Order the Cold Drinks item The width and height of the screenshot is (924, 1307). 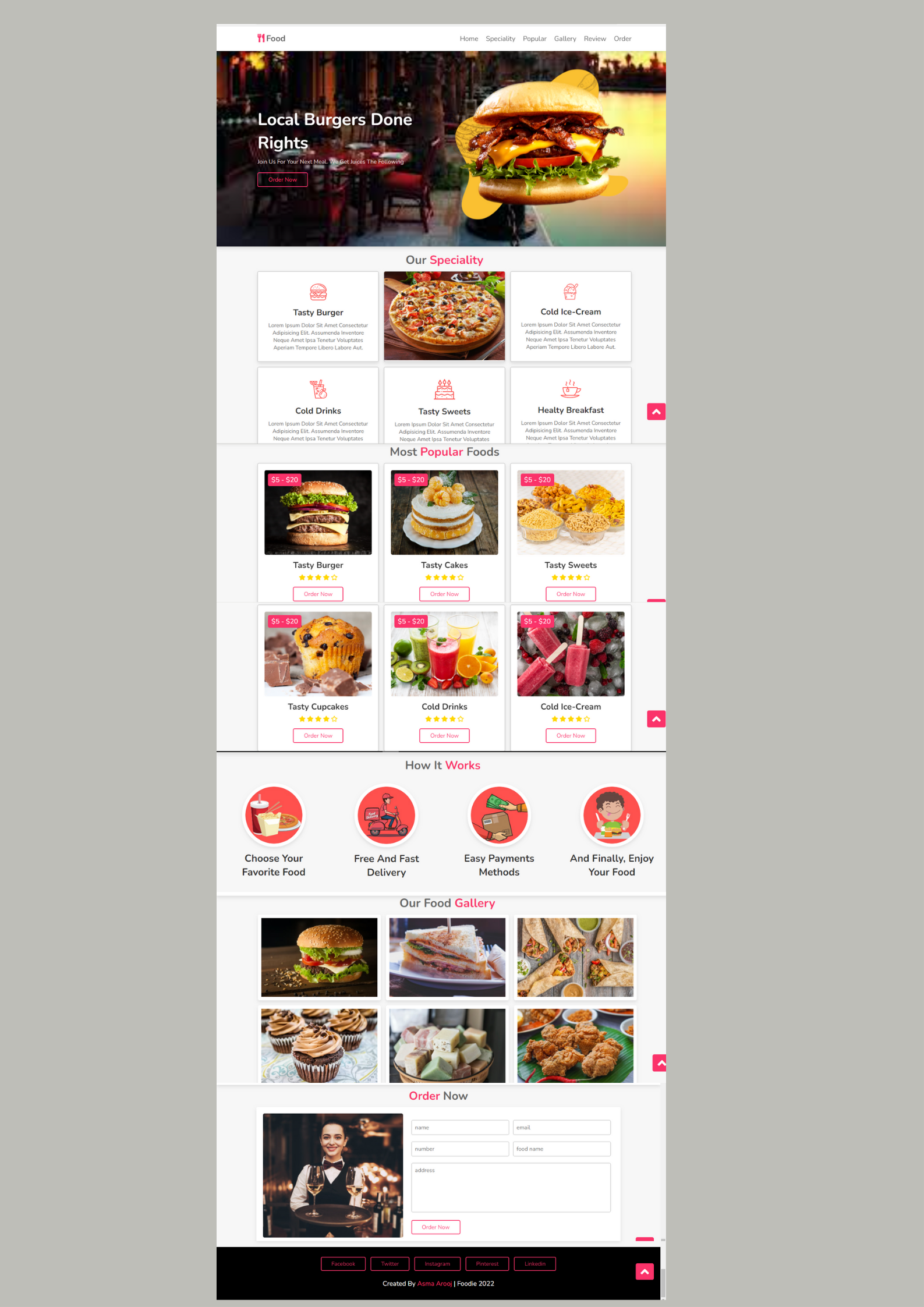[444, 735]
